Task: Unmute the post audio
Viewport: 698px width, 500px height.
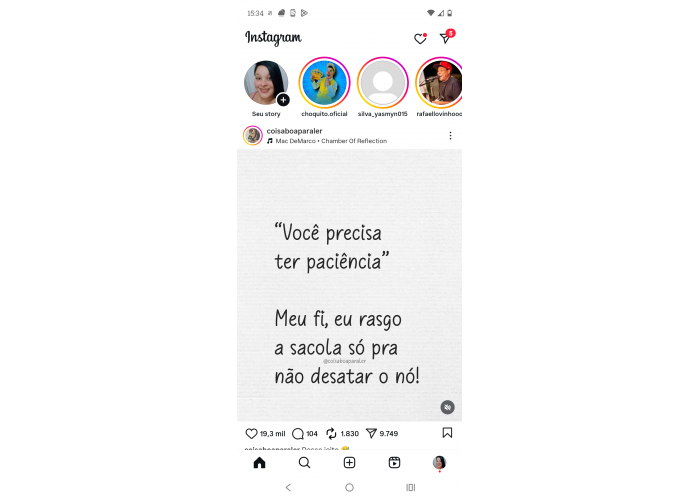Action: 447,407
